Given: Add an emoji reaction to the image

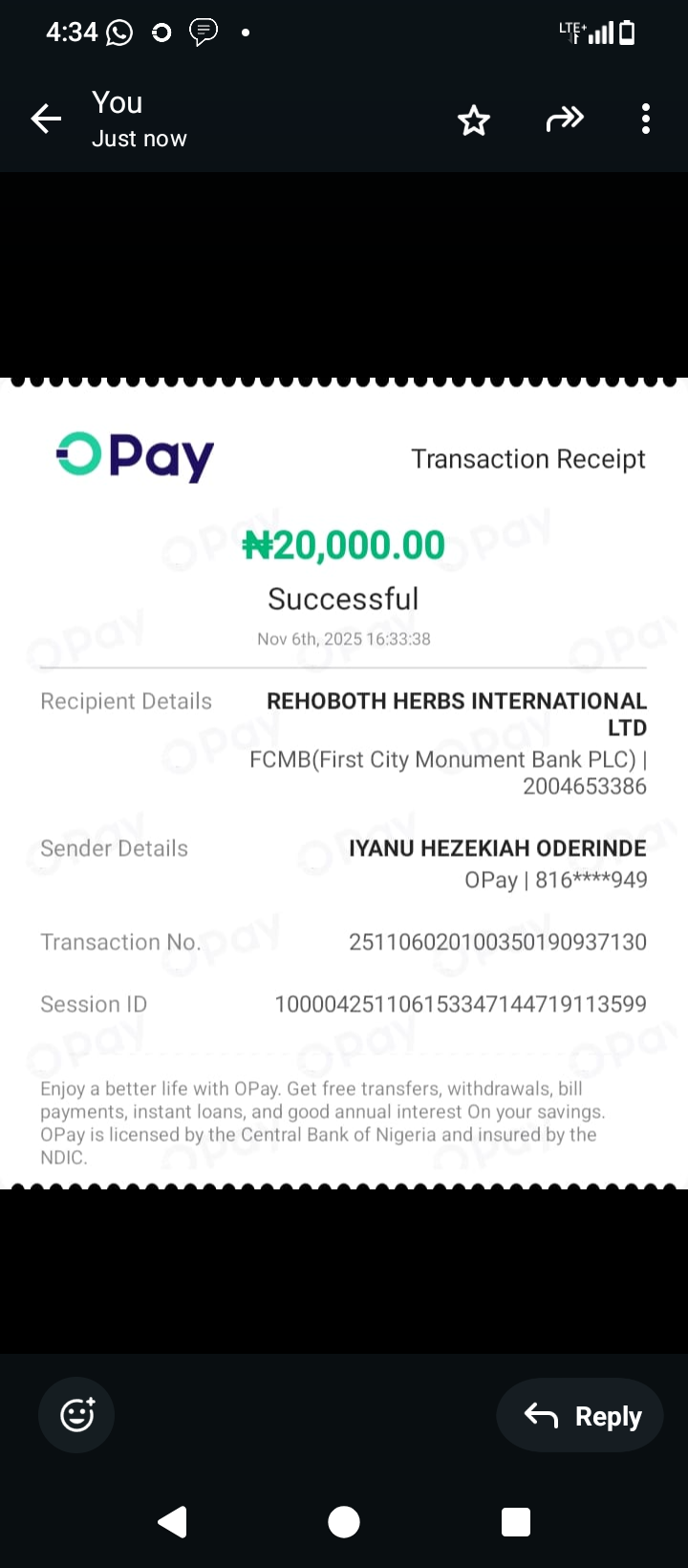Looking at the screenshot, I should (x=76, y=1415).
